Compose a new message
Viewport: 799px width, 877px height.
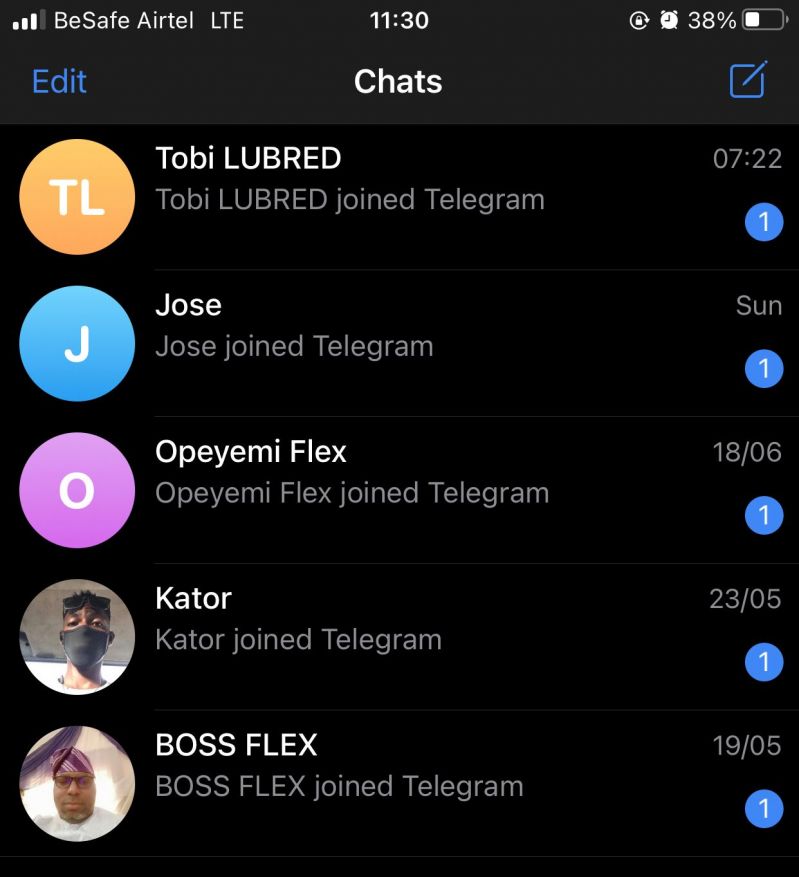click(748, 80)
